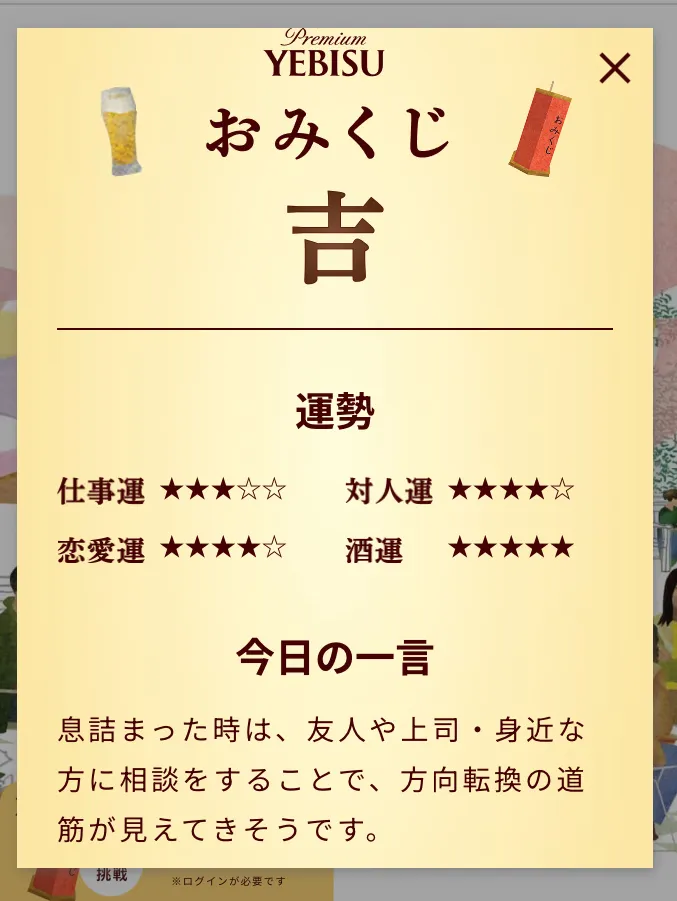This screenshot has width=677, height=901.
Task: Close the omikuji fortune popup
Action: tap(614, 68)
